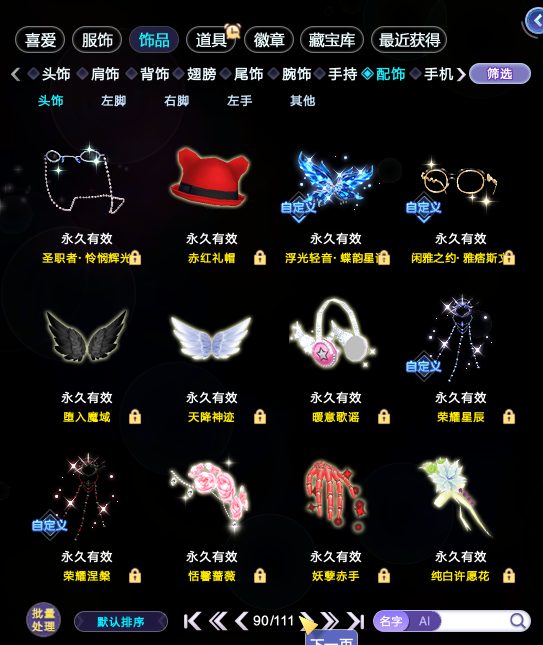Open 批量处理 batch handling
Viewport: 543px width, 645px height.
44,620
